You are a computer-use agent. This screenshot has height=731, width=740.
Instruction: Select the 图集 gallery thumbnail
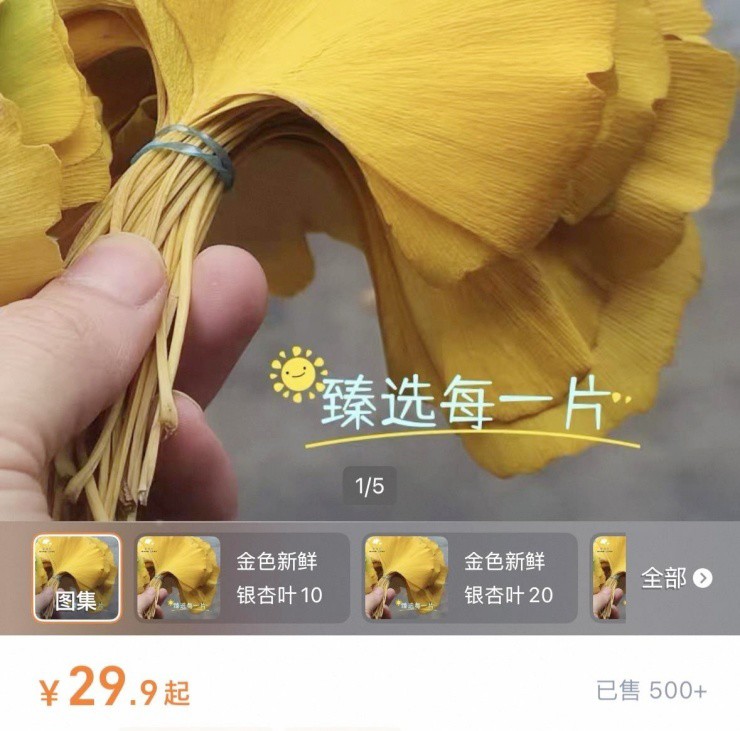click(77, 577)
